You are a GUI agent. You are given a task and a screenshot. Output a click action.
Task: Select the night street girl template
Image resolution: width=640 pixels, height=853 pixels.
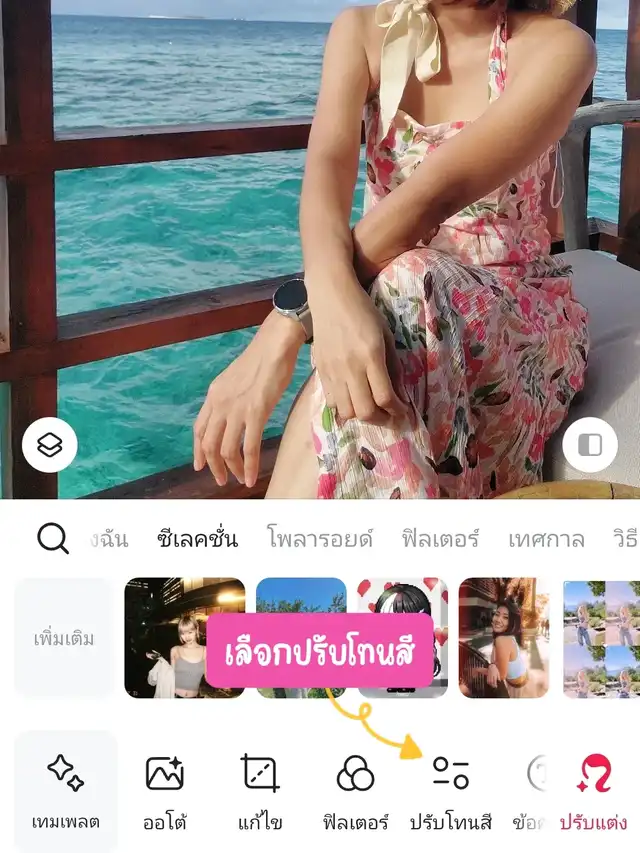pyautogui.click(x=185, y=638)
